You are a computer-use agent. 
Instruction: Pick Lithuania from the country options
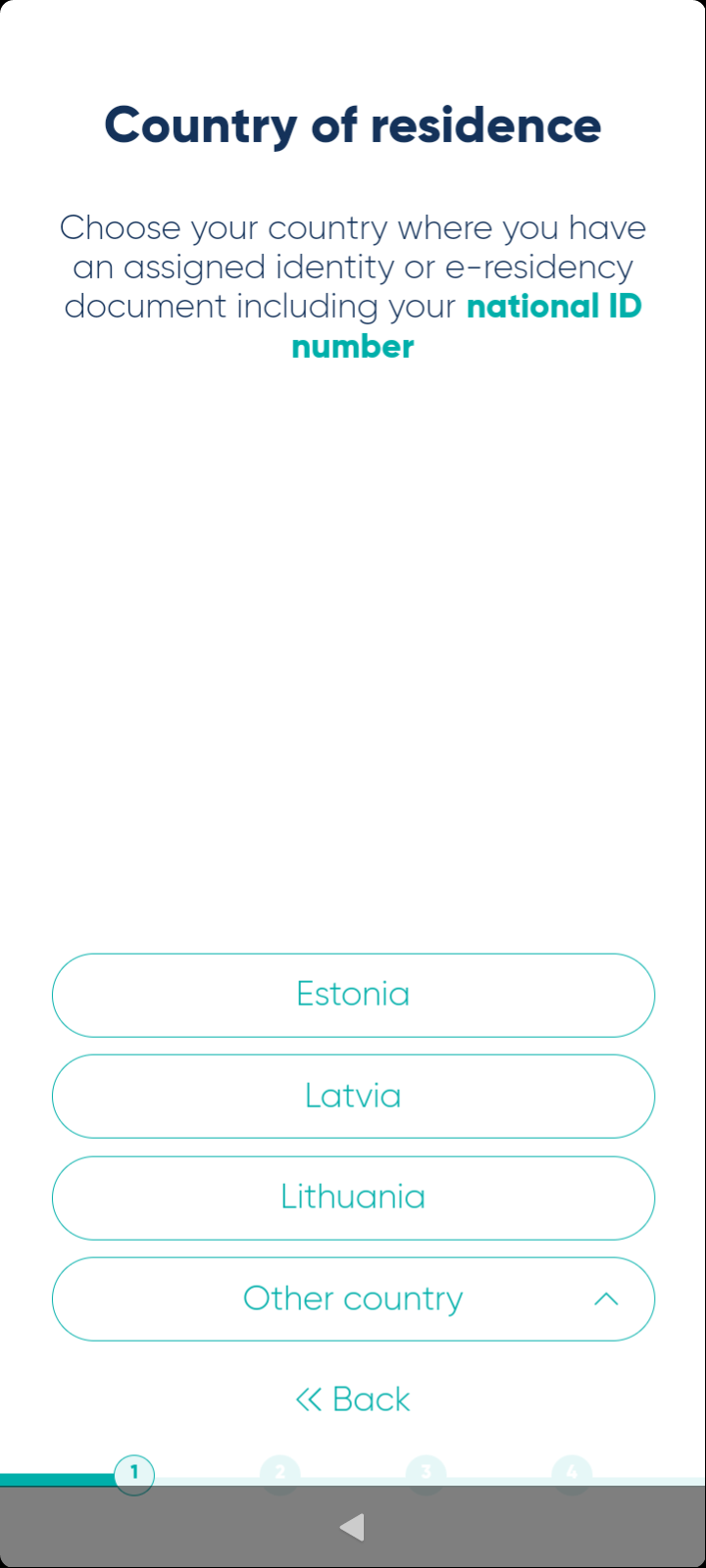(x=353, y=1198)
